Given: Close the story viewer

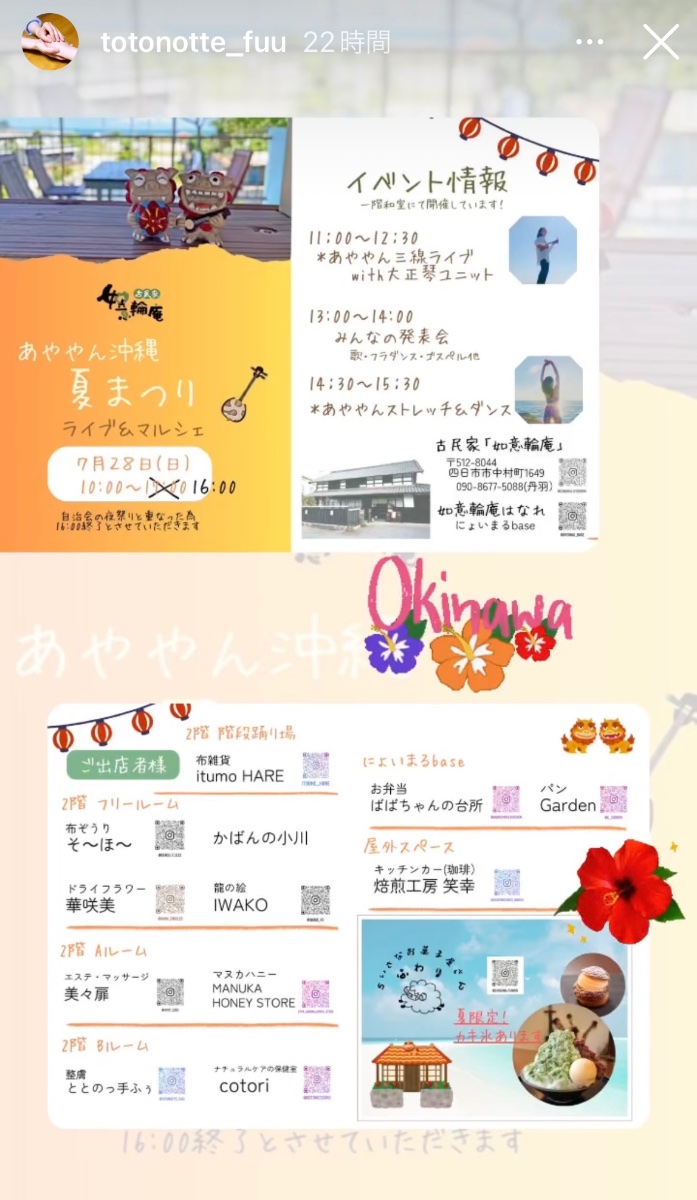Looking at the screenshot, I should pyautogui.click(x=660, y=42).
